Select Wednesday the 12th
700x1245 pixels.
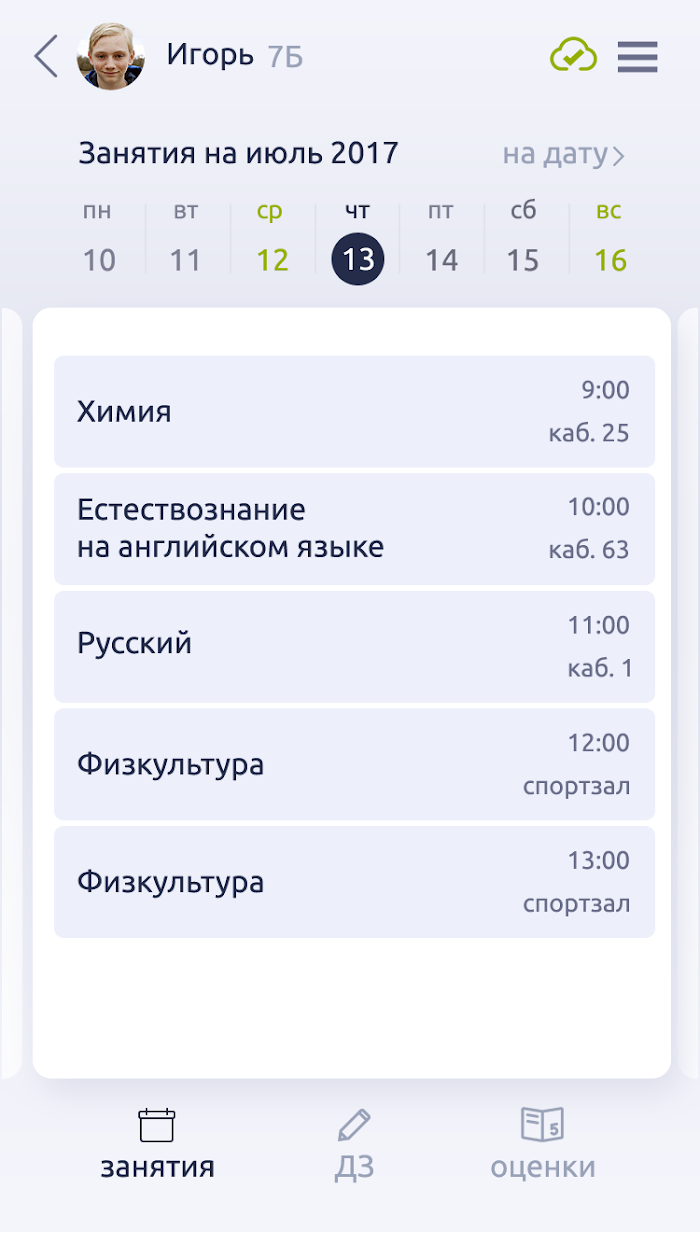pos(271,240)
